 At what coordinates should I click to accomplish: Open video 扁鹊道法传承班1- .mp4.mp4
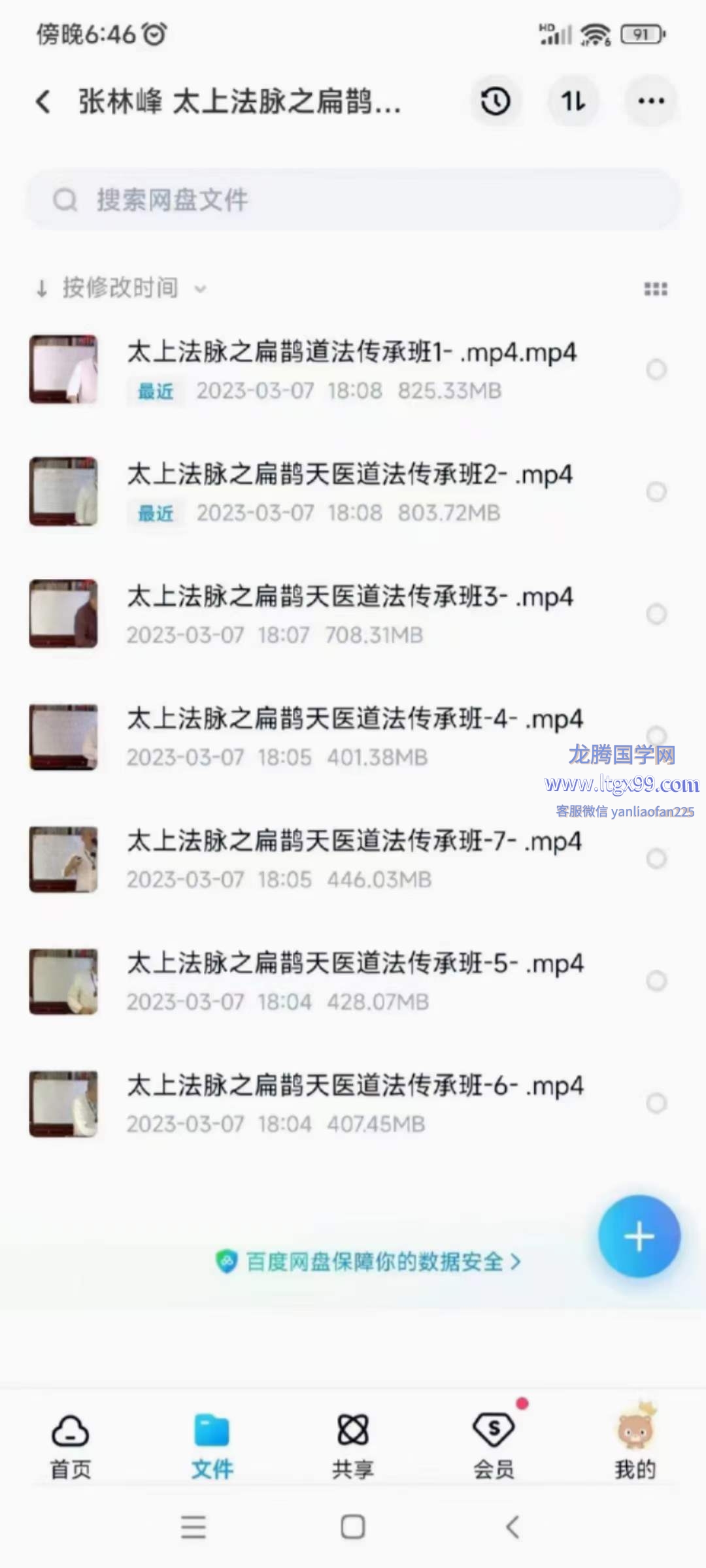coord(352,353)
